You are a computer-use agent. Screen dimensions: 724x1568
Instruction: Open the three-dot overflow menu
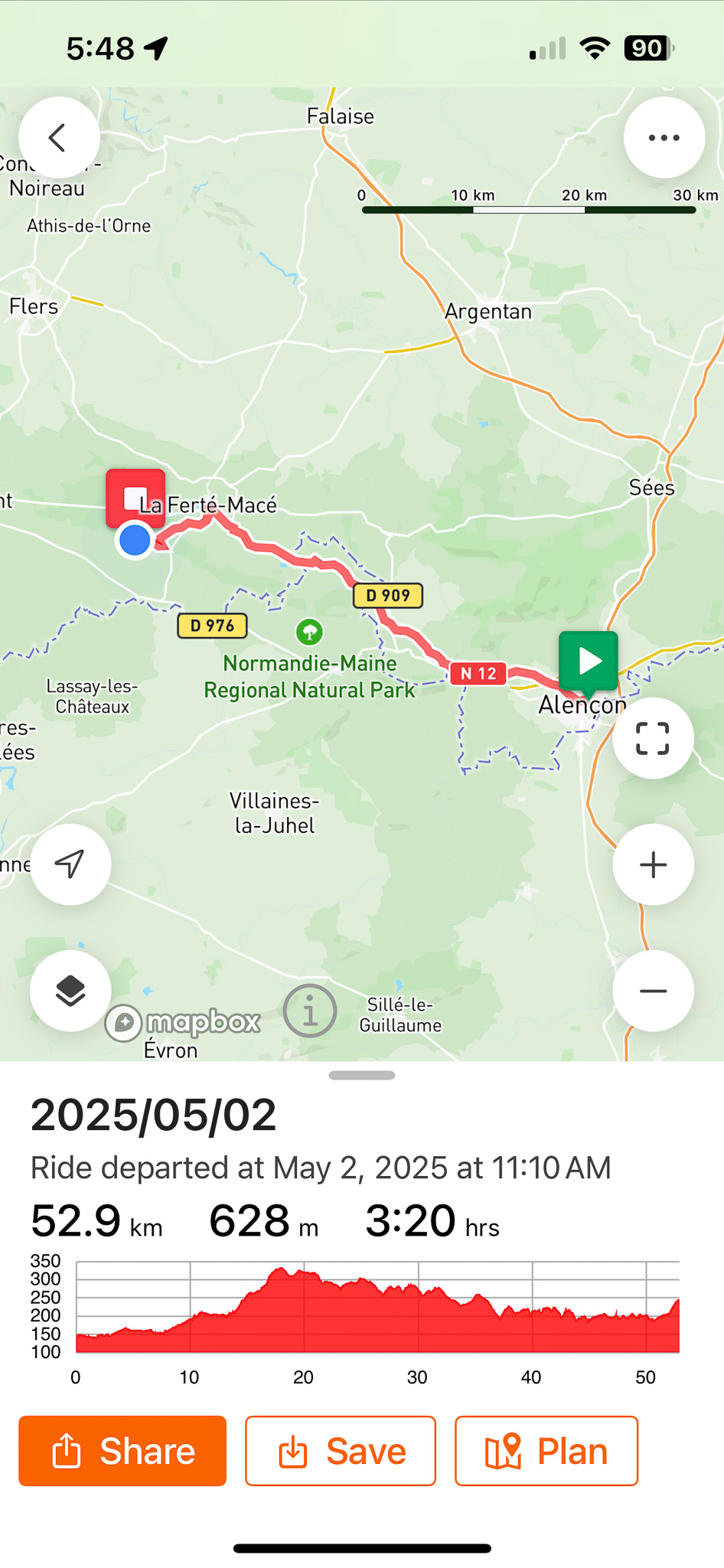pos(664,138)
